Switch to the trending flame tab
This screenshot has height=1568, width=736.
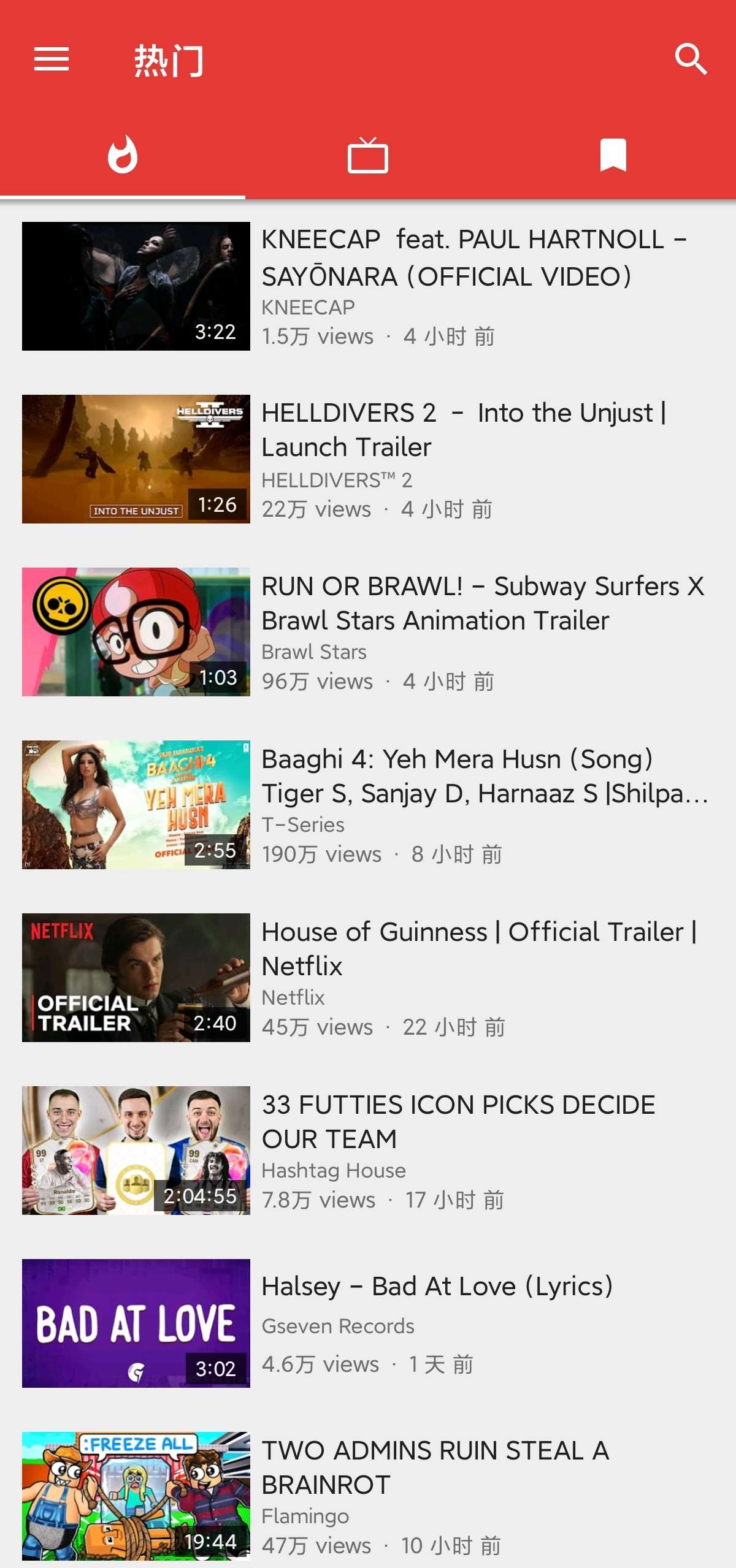point(123,154)
